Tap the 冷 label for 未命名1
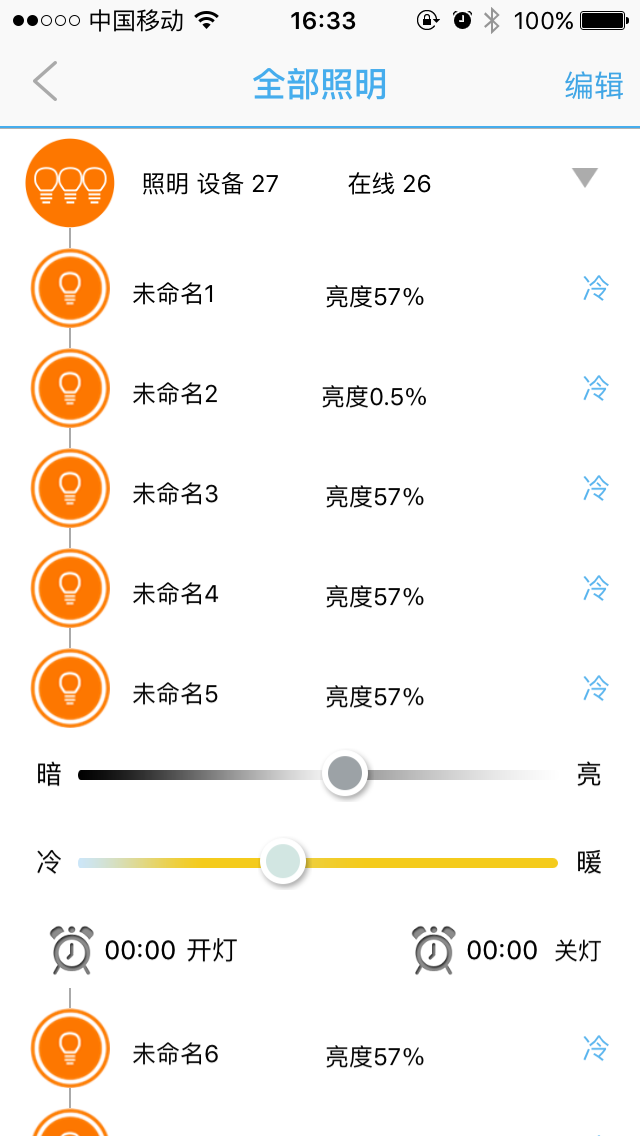 595,288
